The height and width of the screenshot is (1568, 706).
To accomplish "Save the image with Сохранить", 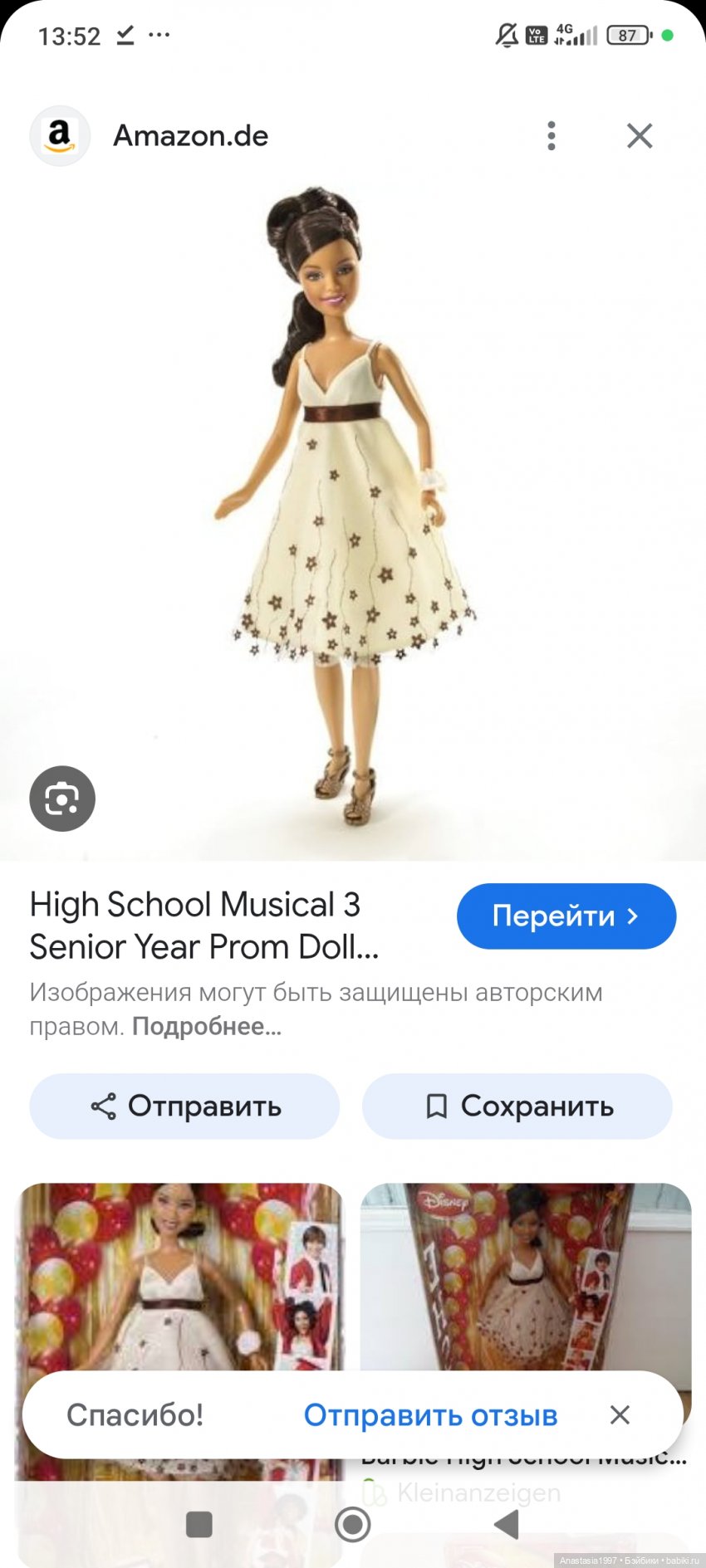I will click(x=517, y=1106).
